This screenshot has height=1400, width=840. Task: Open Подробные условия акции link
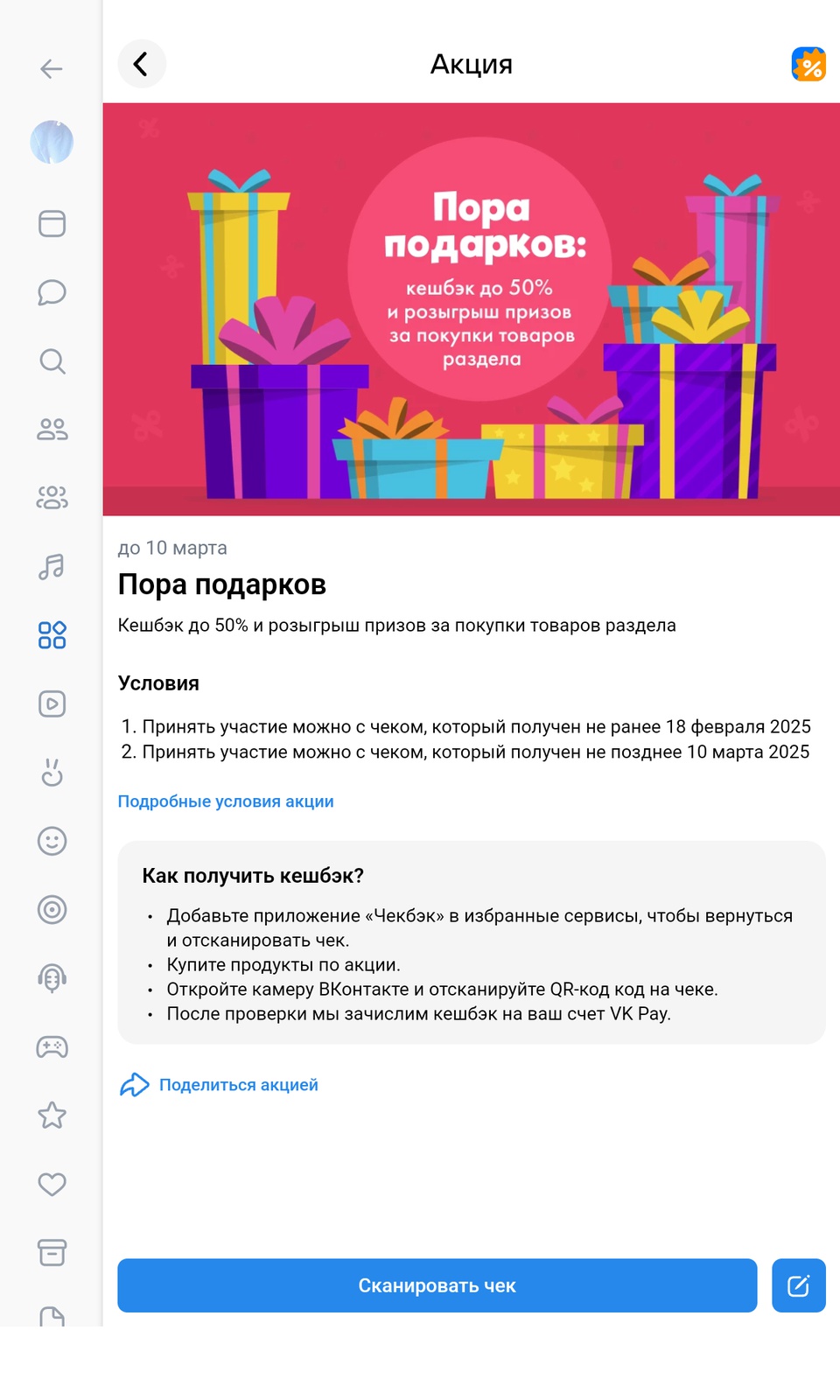[226, 801]
